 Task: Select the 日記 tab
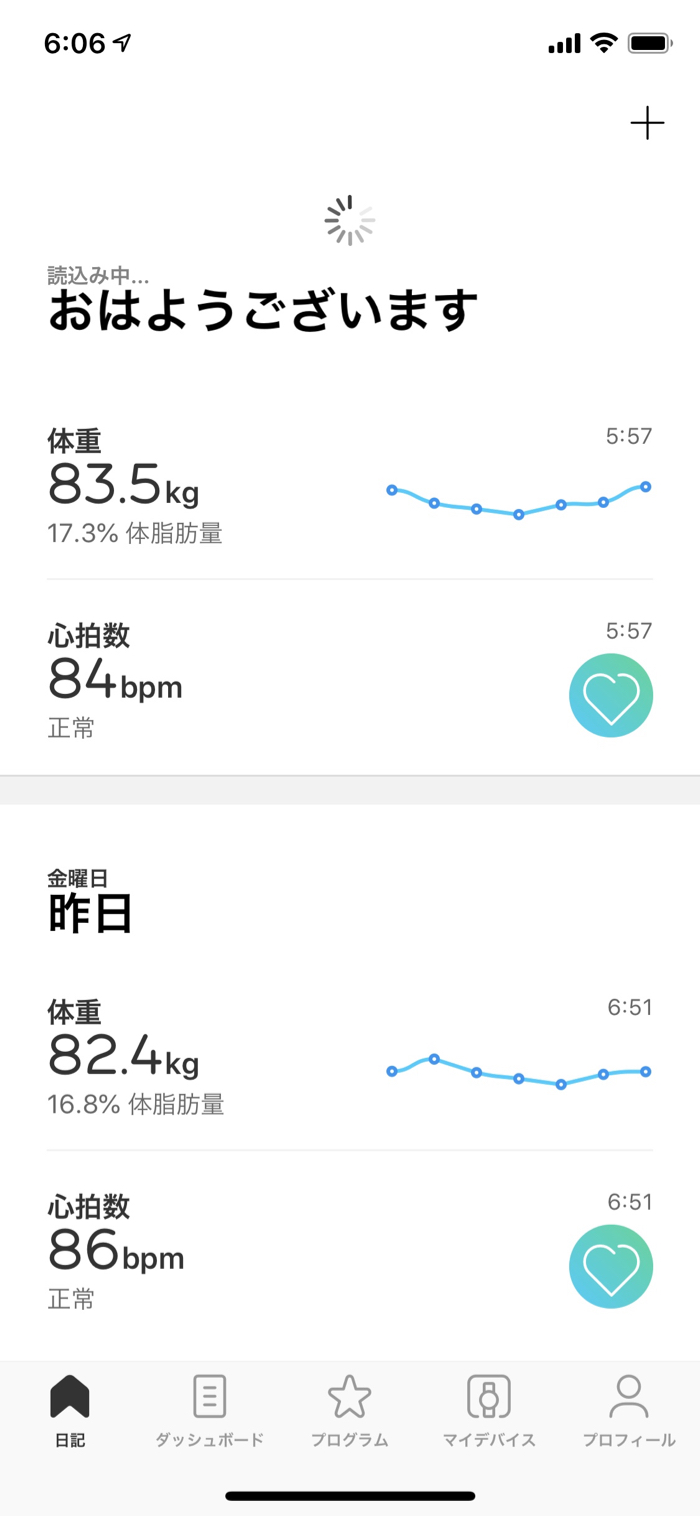pyautogui.click(x=70, y=1411)
